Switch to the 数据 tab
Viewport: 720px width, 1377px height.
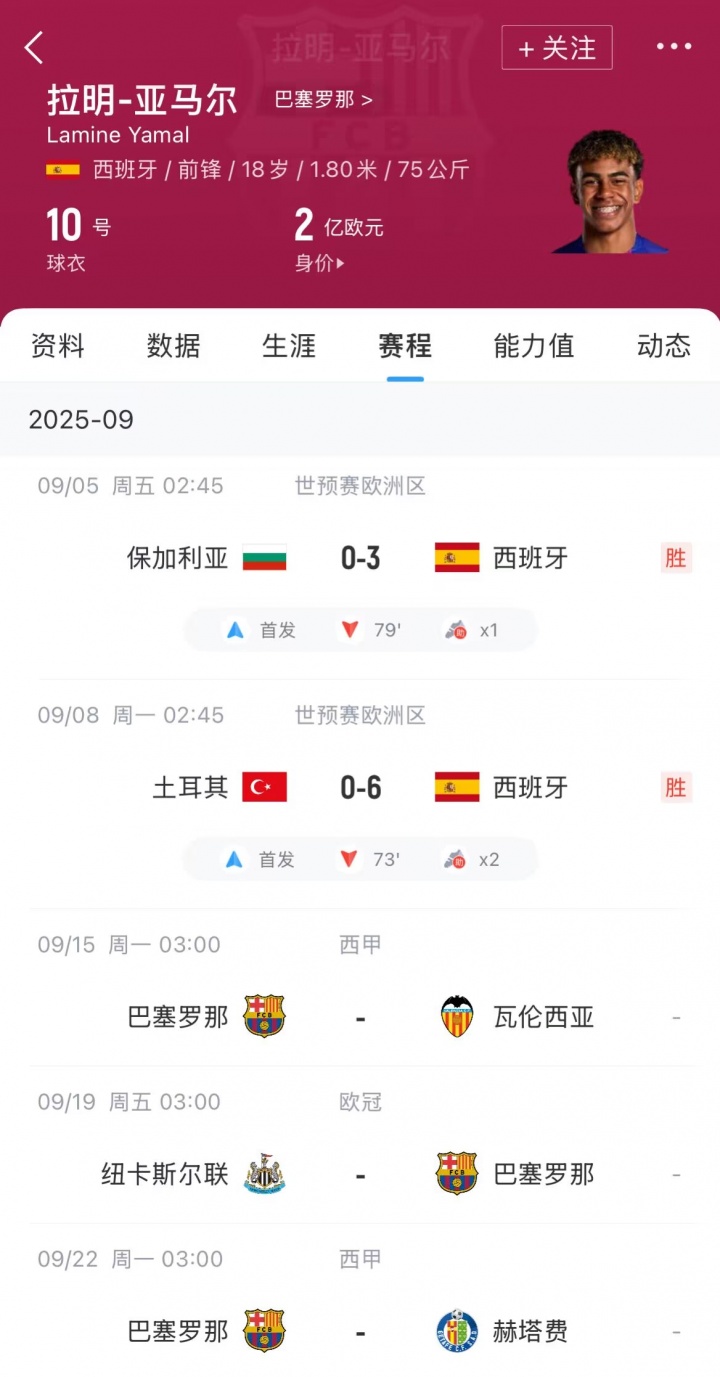(174, 346)
